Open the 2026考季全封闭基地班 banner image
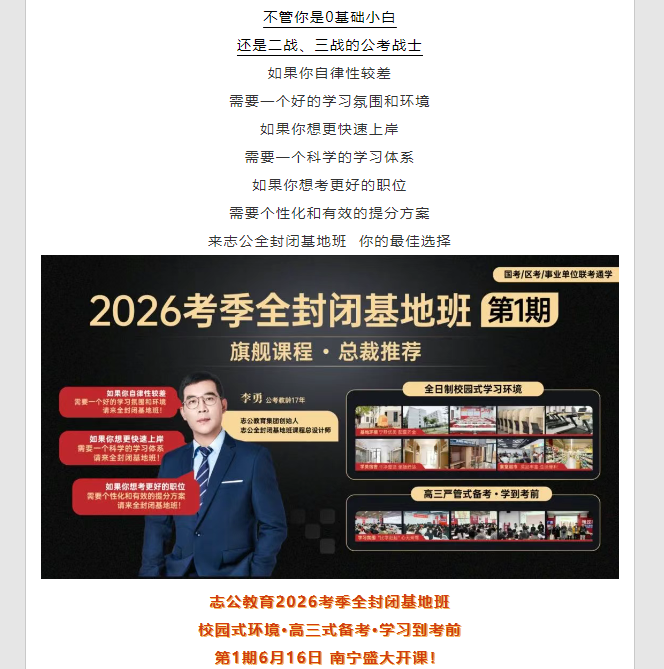Screen dimensions: 664x669 330,416
